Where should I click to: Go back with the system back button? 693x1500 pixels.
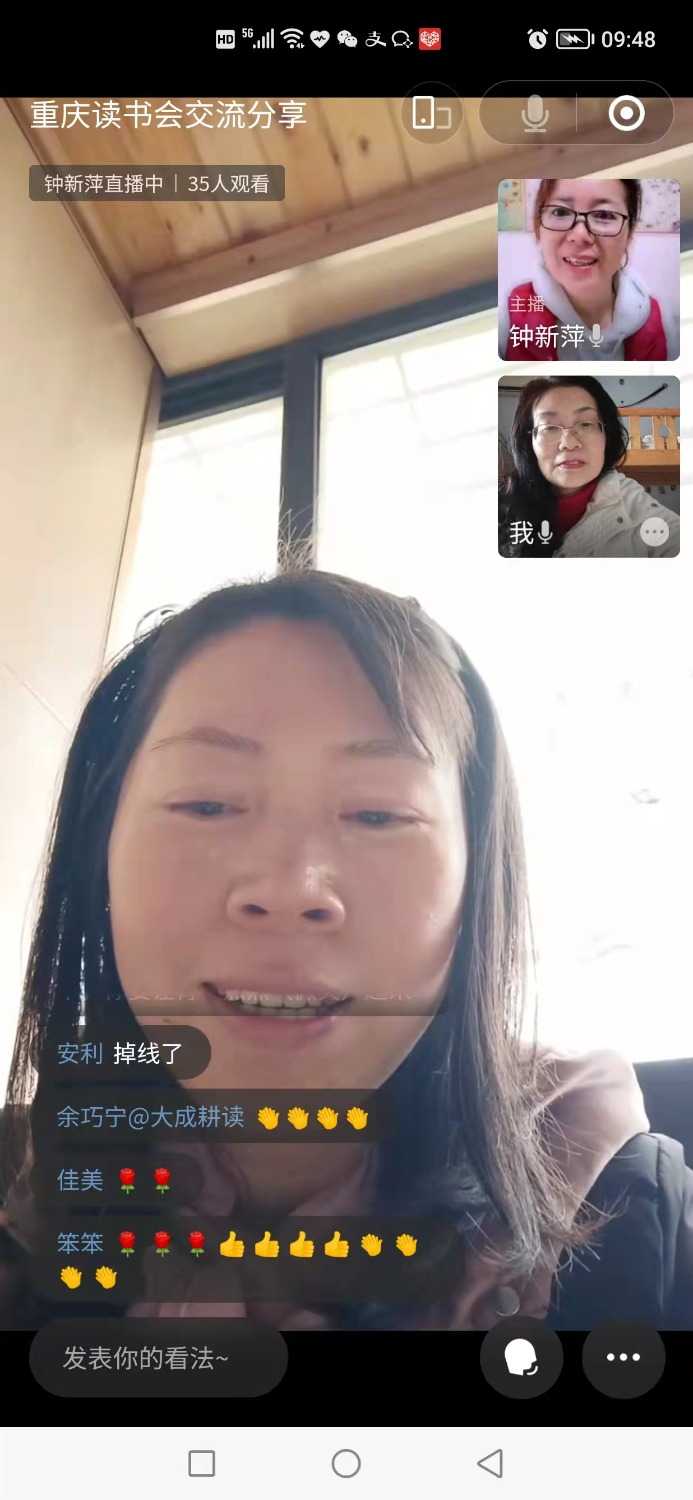[x=490, y=1464]
